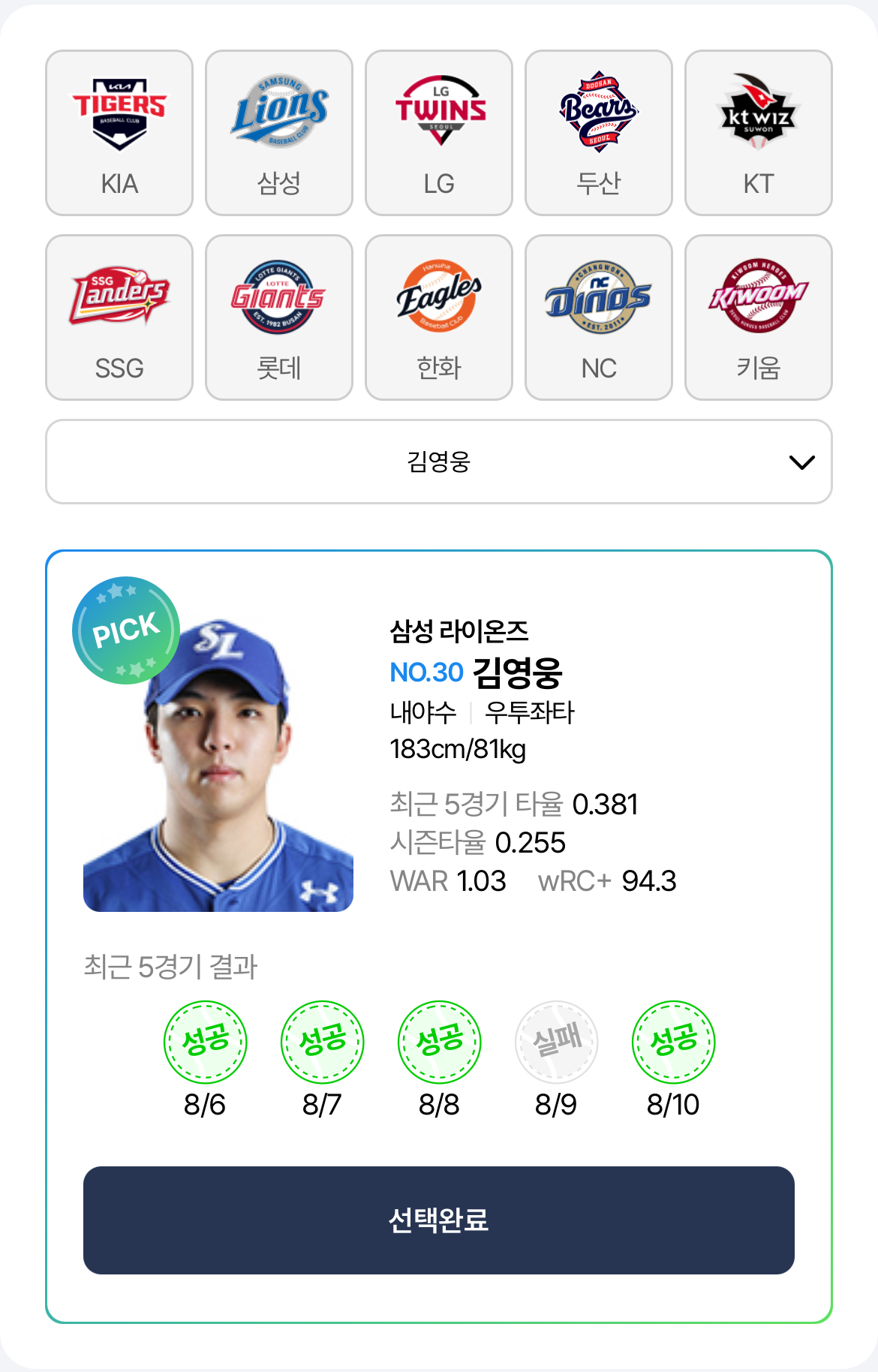The width and height of the screenshot is (878, 1372).
Task: Confirm pick with 선택완료 button
Action: pos(439,1220)
